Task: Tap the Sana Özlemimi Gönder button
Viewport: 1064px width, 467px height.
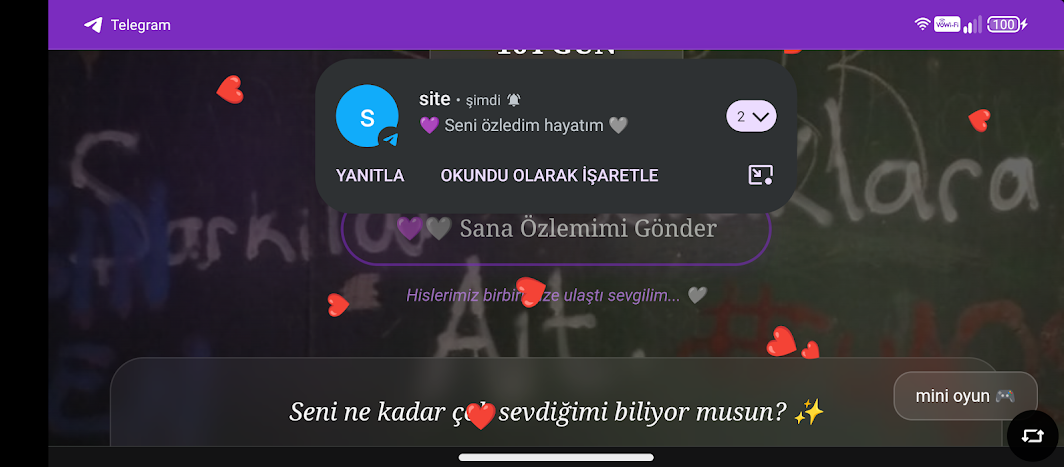Action: (x=556, y=229)
